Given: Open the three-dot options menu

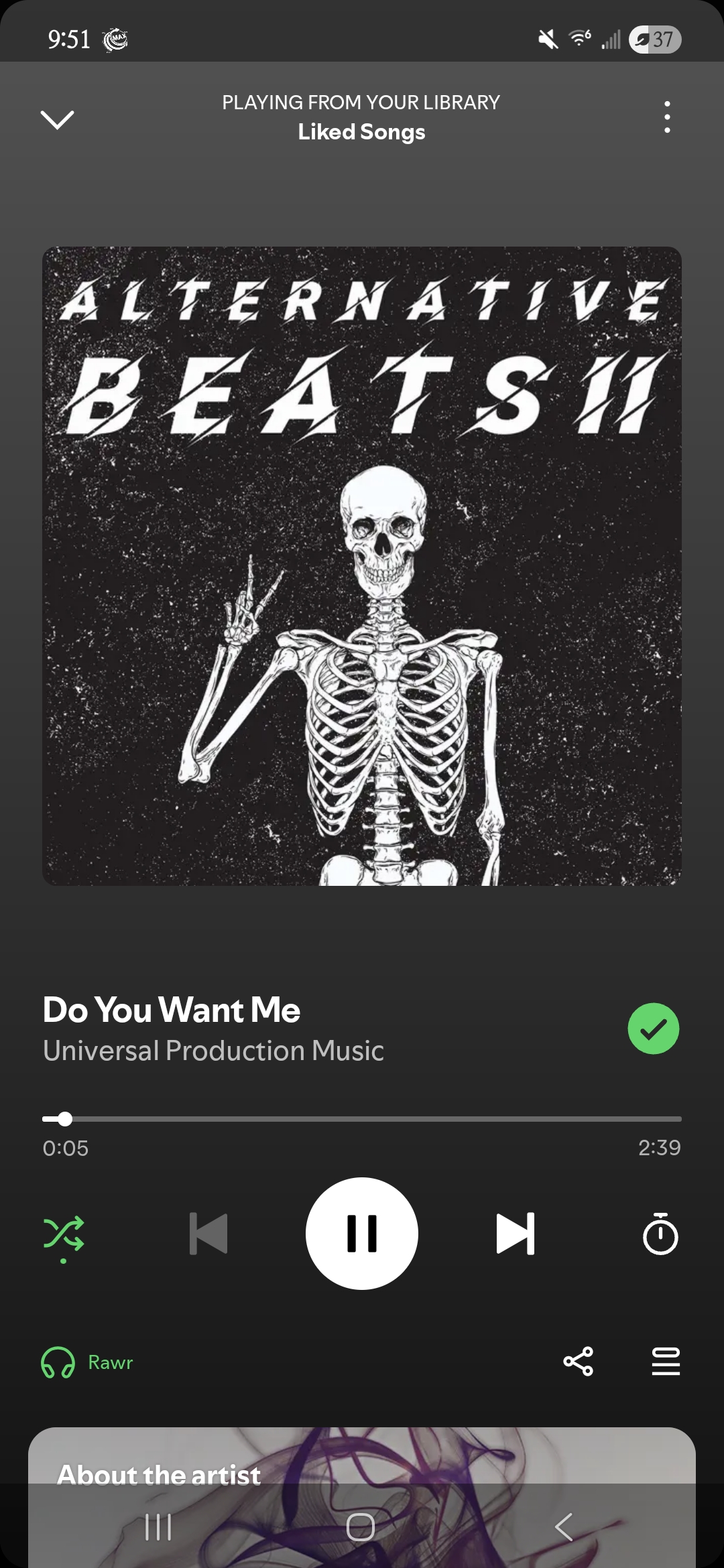Looking at the screenshot, I should tap(666, 118).
